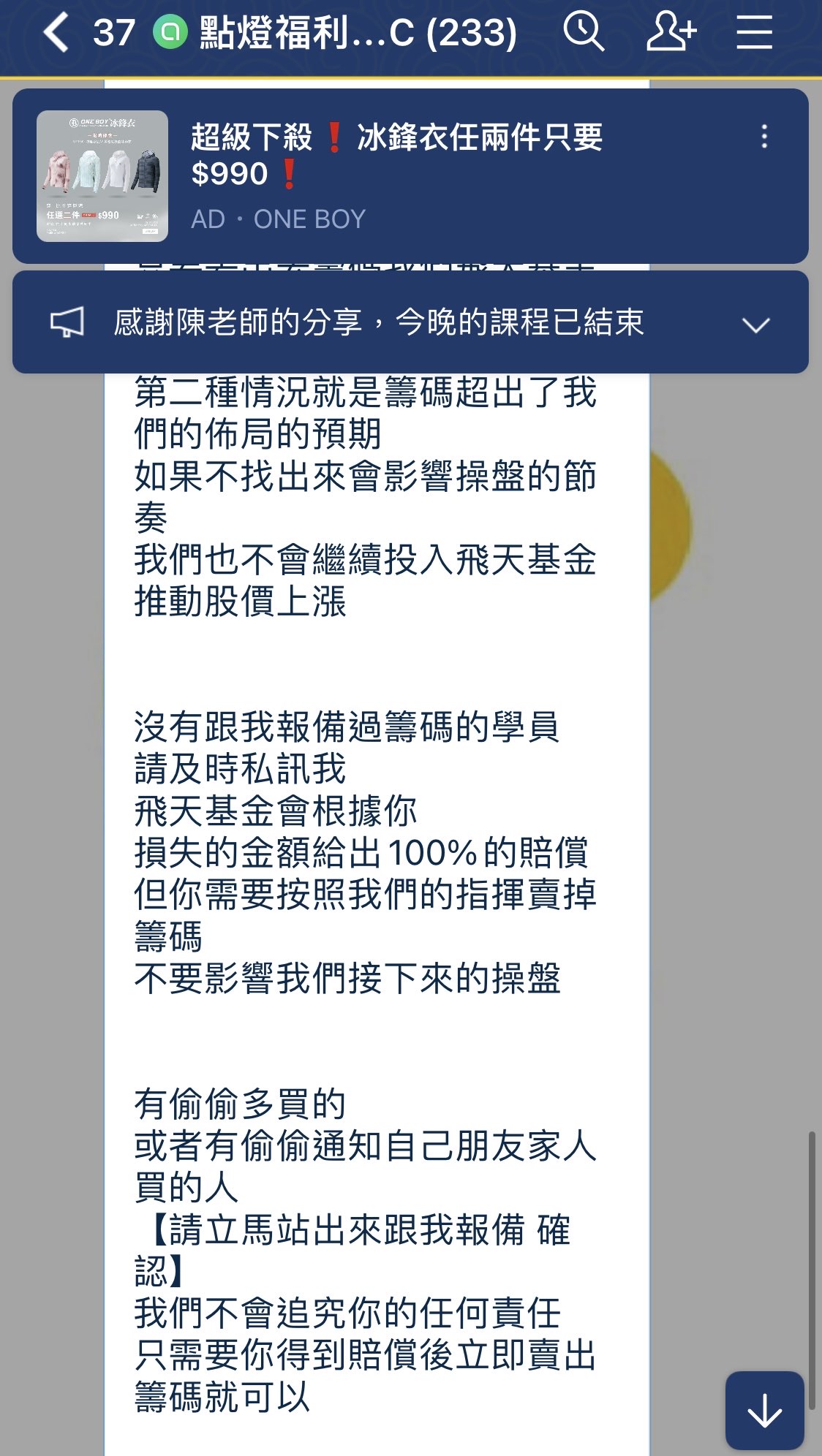This screenshot has width=822, height=1456.
Task: Jump to the latest message
Action: (764, 1409)
